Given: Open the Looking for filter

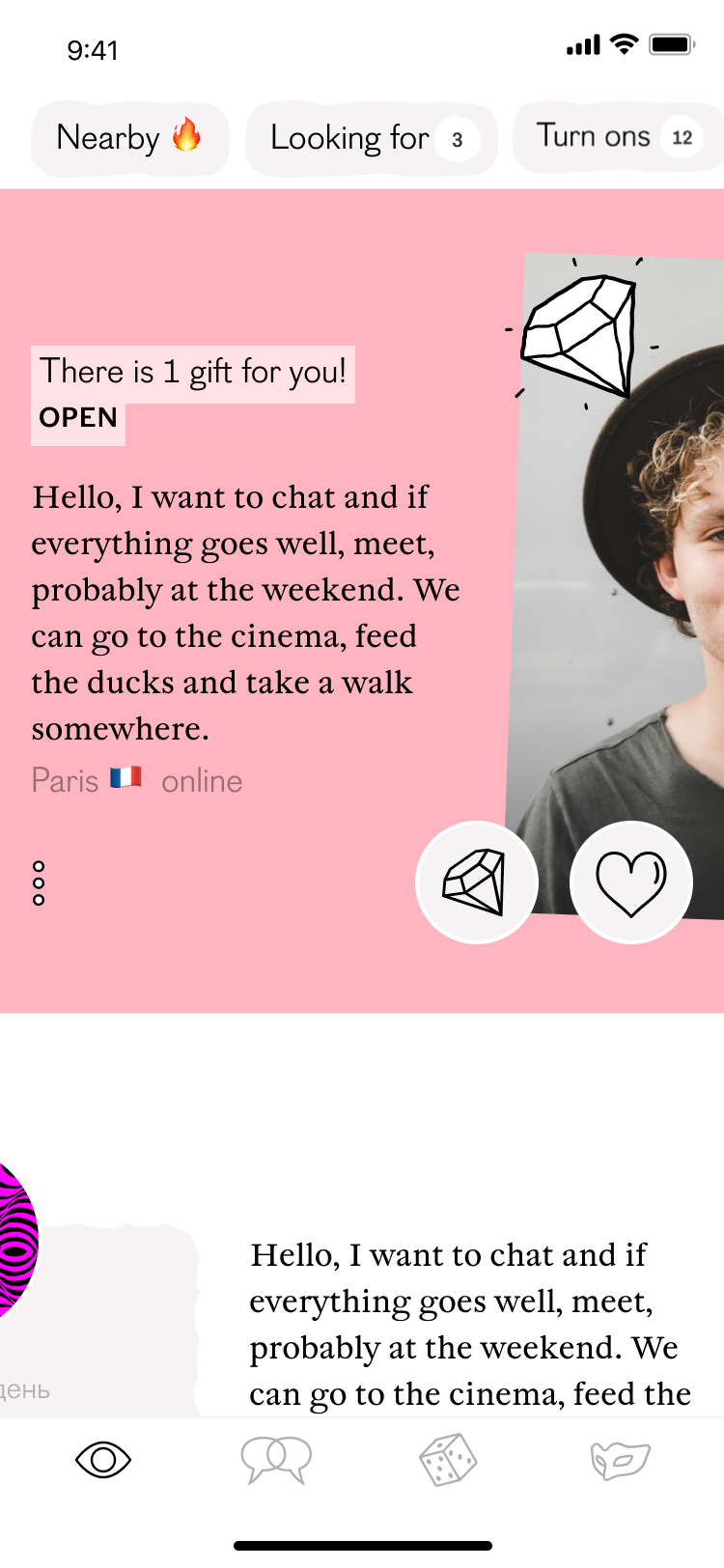Looking at the screenshot, I should [x=371, y=139].
